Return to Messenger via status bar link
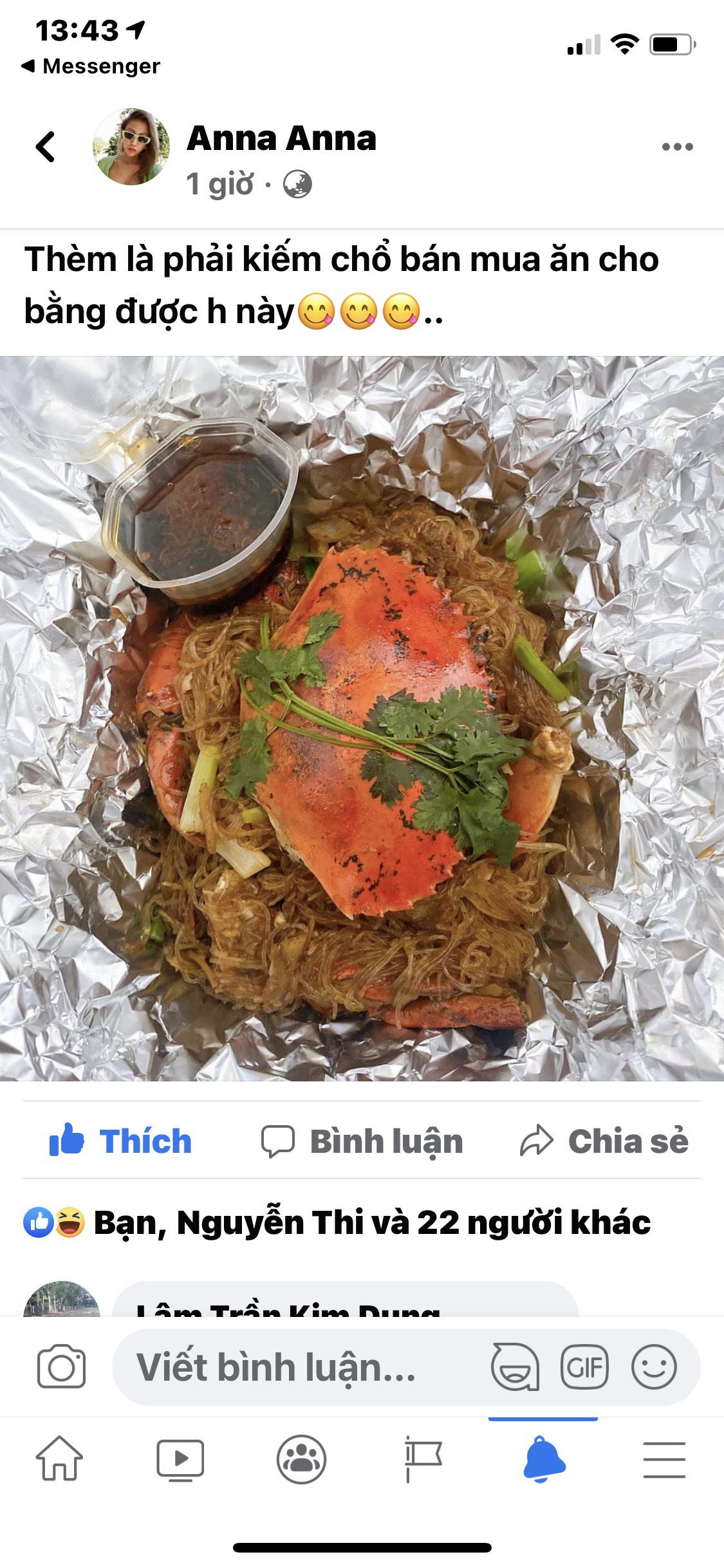 click(x=91, y=66)
